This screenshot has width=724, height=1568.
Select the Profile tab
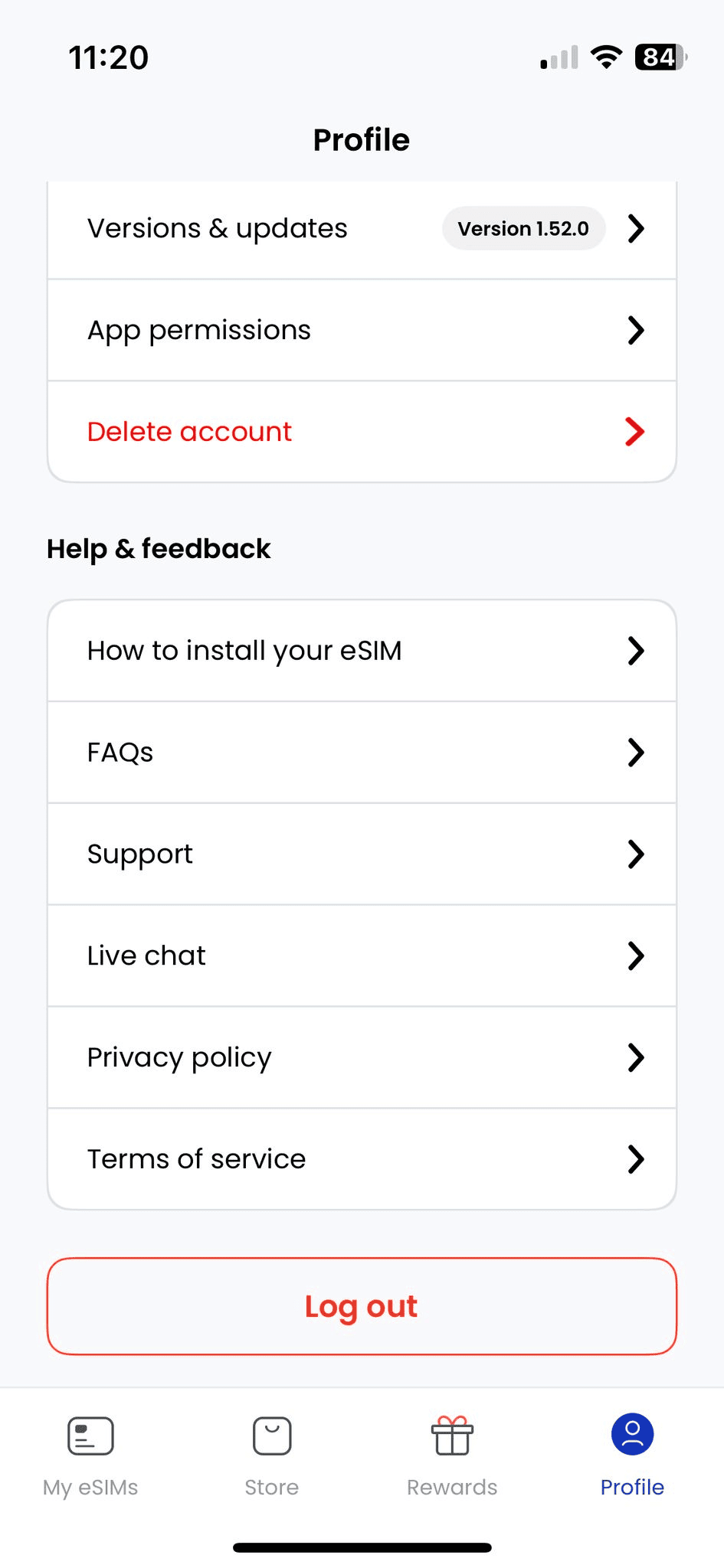(632, 1456)
